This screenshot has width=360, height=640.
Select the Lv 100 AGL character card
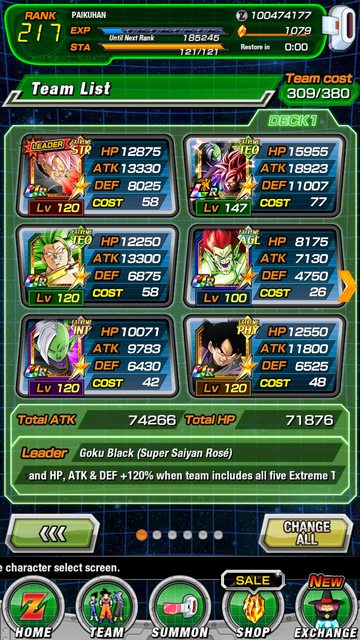click(x=264, y=266)
